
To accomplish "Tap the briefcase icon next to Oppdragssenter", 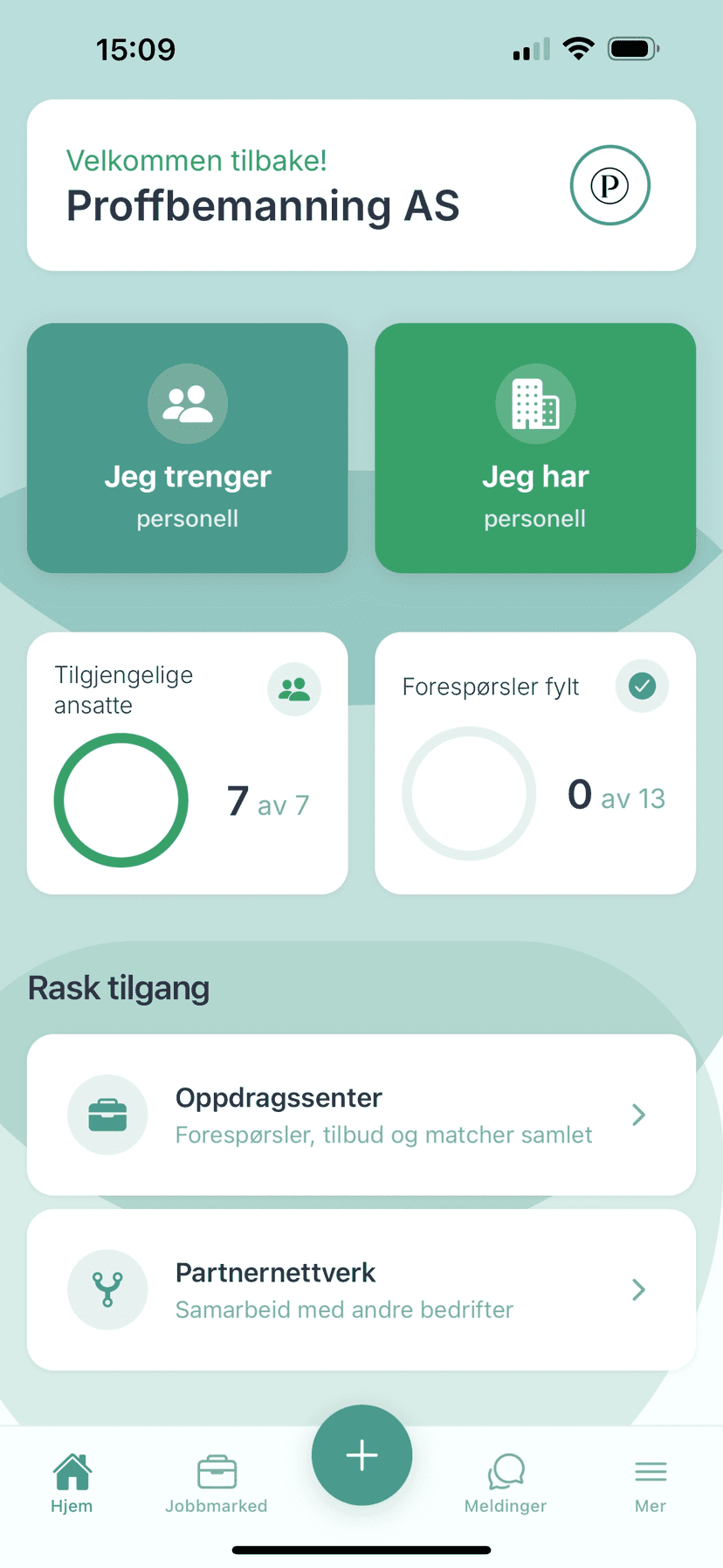I will 107,1115.
